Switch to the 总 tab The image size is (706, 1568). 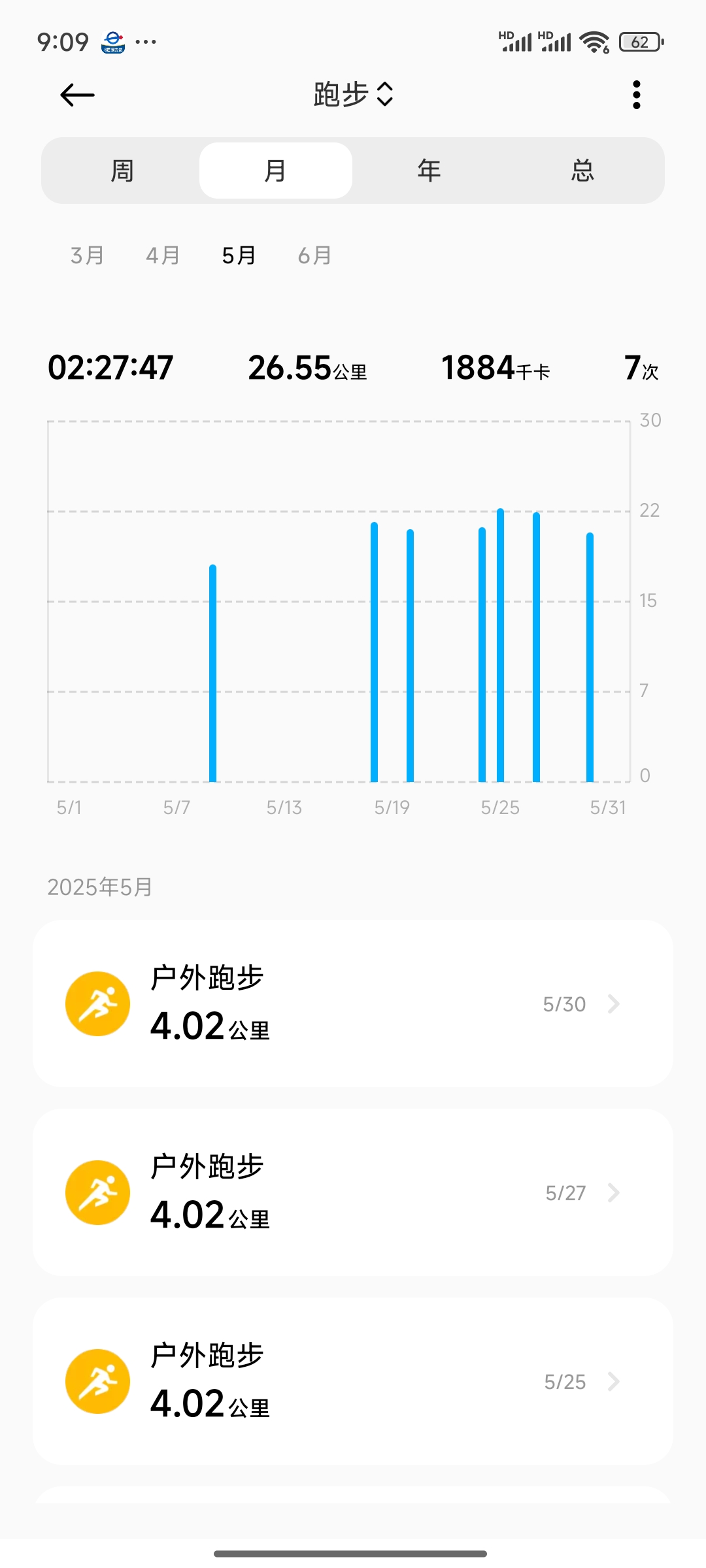pos(582,171)
